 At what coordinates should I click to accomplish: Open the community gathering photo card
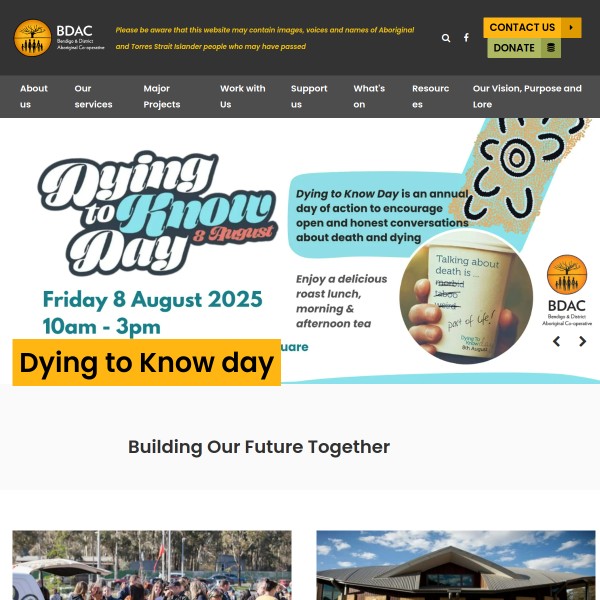pos(152,565)
